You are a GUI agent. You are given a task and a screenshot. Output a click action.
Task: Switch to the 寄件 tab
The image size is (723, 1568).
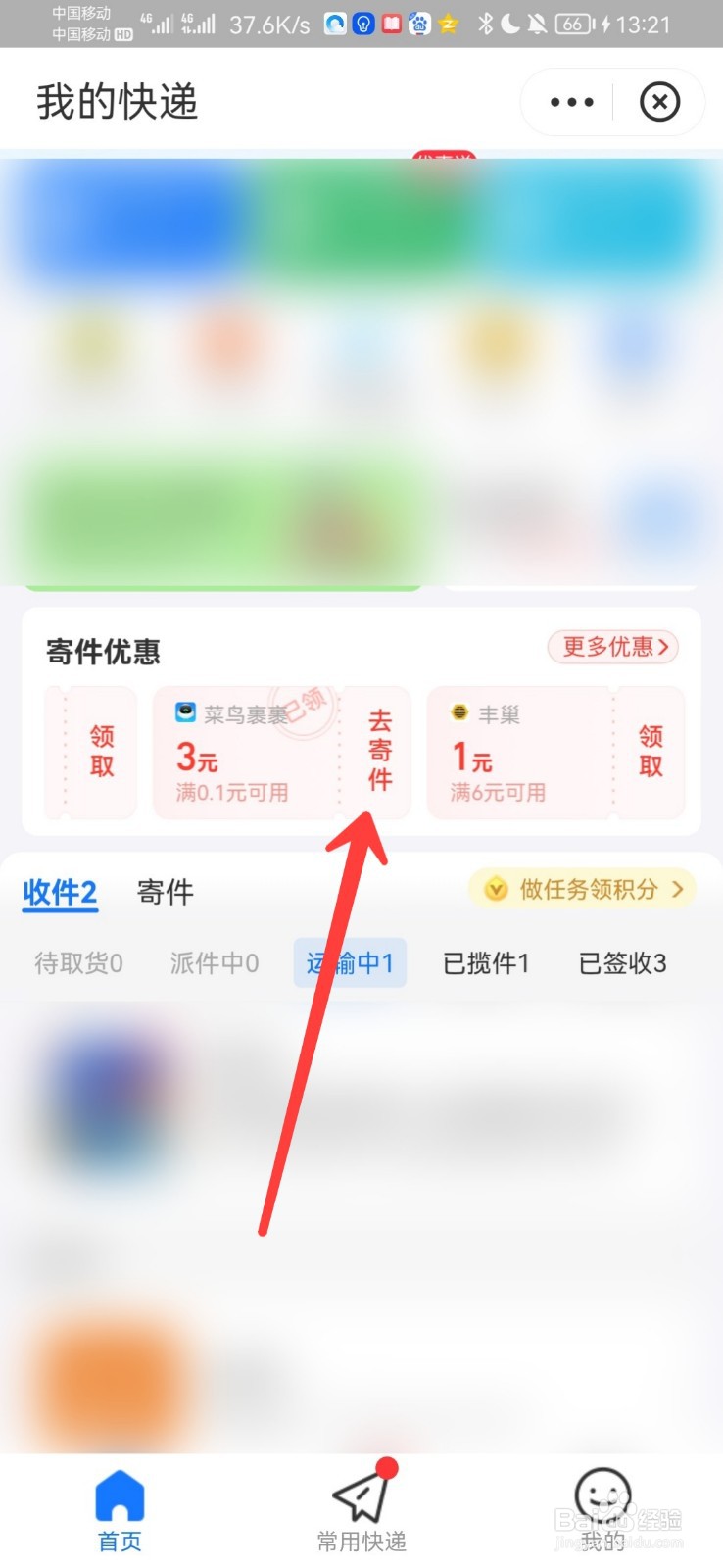(x=165, y=892)
